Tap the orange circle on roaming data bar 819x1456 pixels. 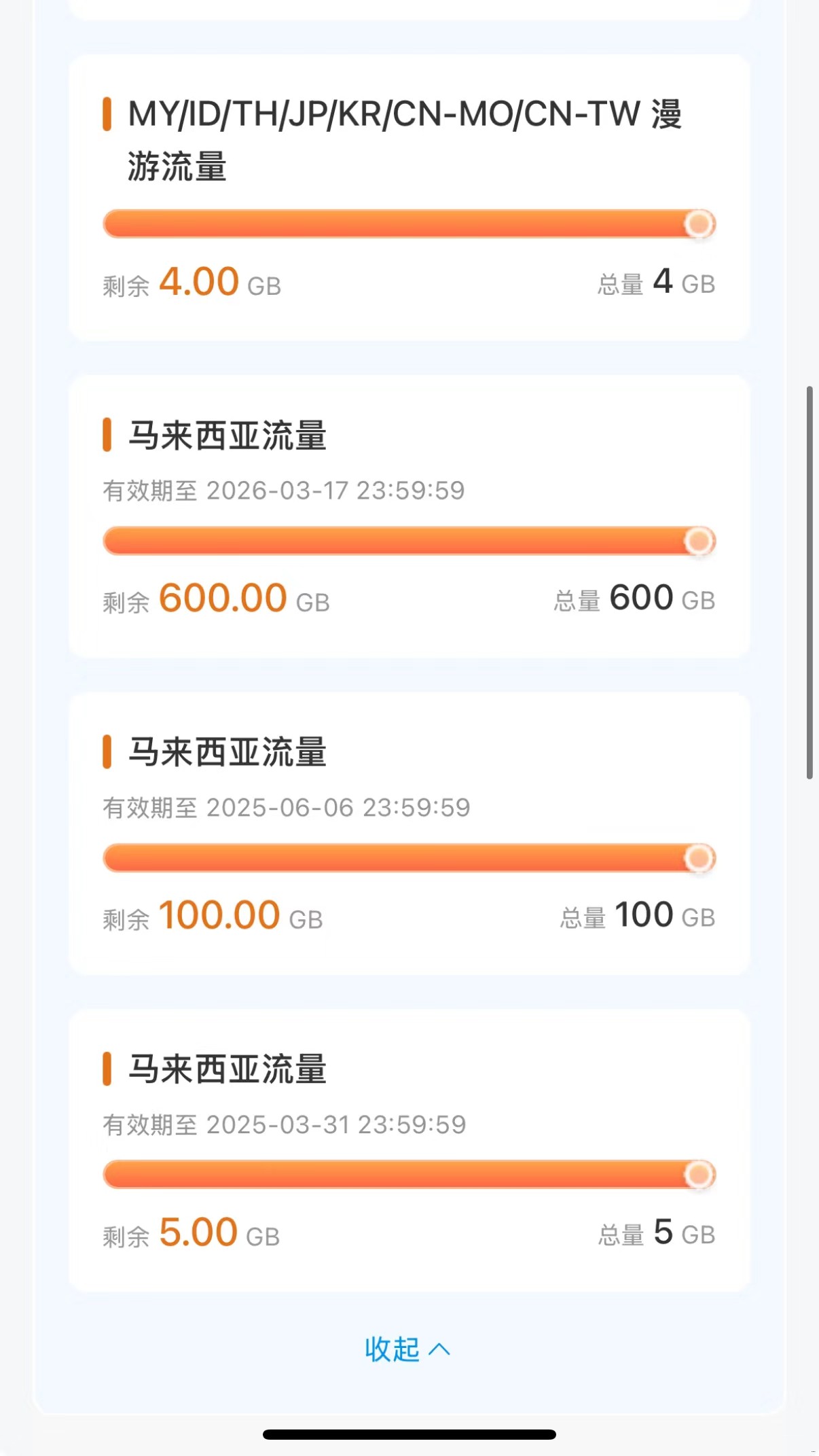point(699,224)
